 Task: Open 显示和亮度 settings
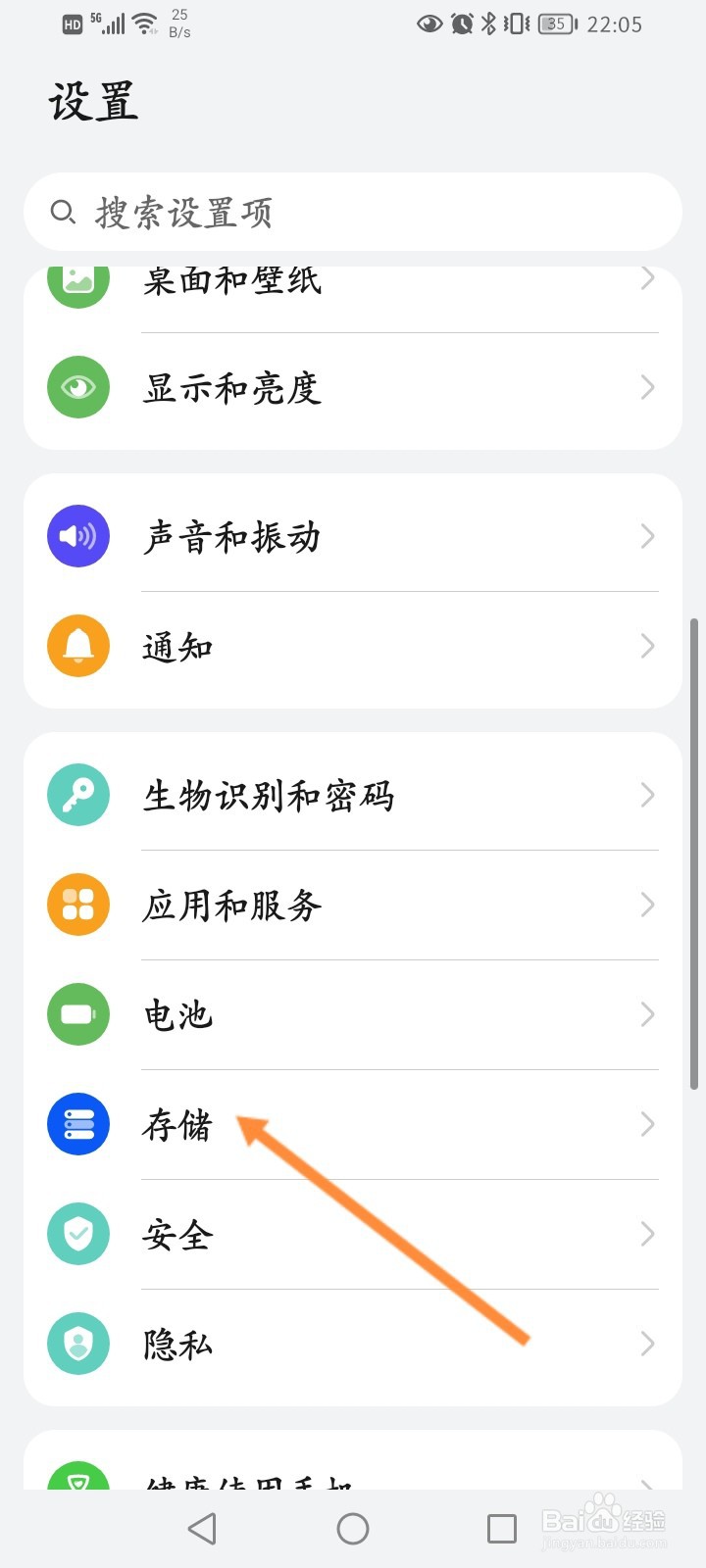(353, 388)
